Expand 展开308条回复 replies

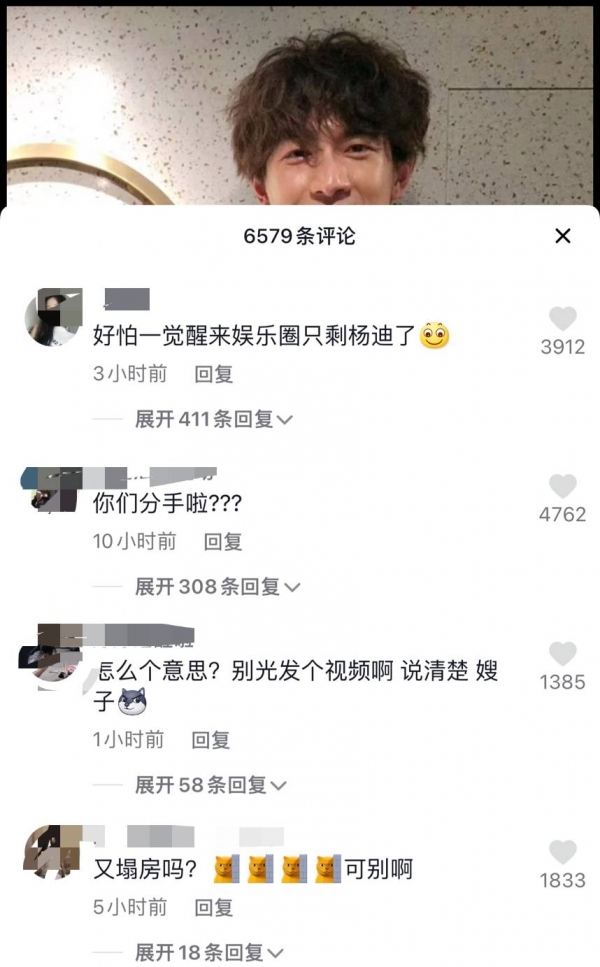[217, 587]
